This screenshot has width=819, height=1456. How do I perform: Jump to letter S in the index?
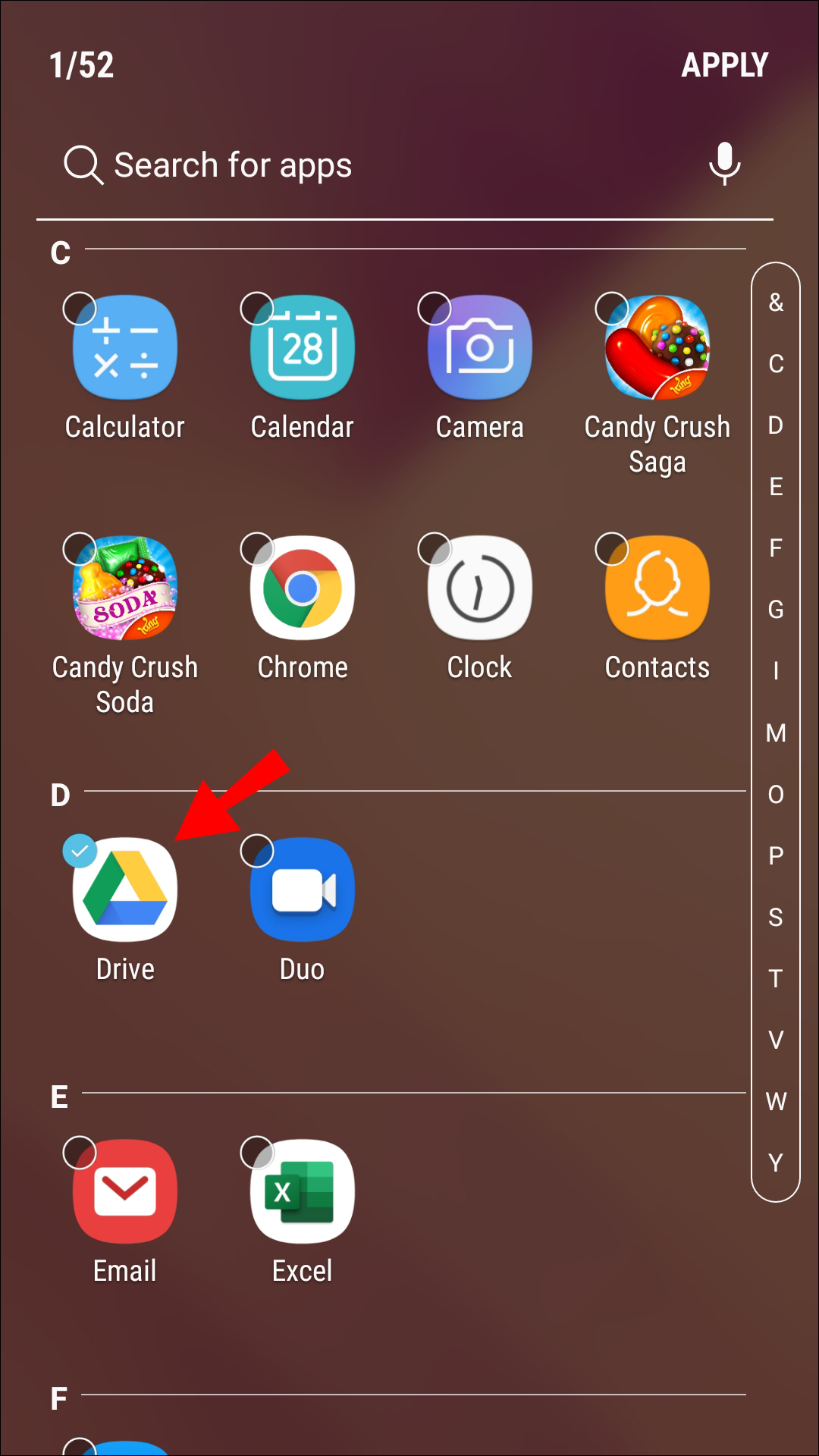point(775,917)
